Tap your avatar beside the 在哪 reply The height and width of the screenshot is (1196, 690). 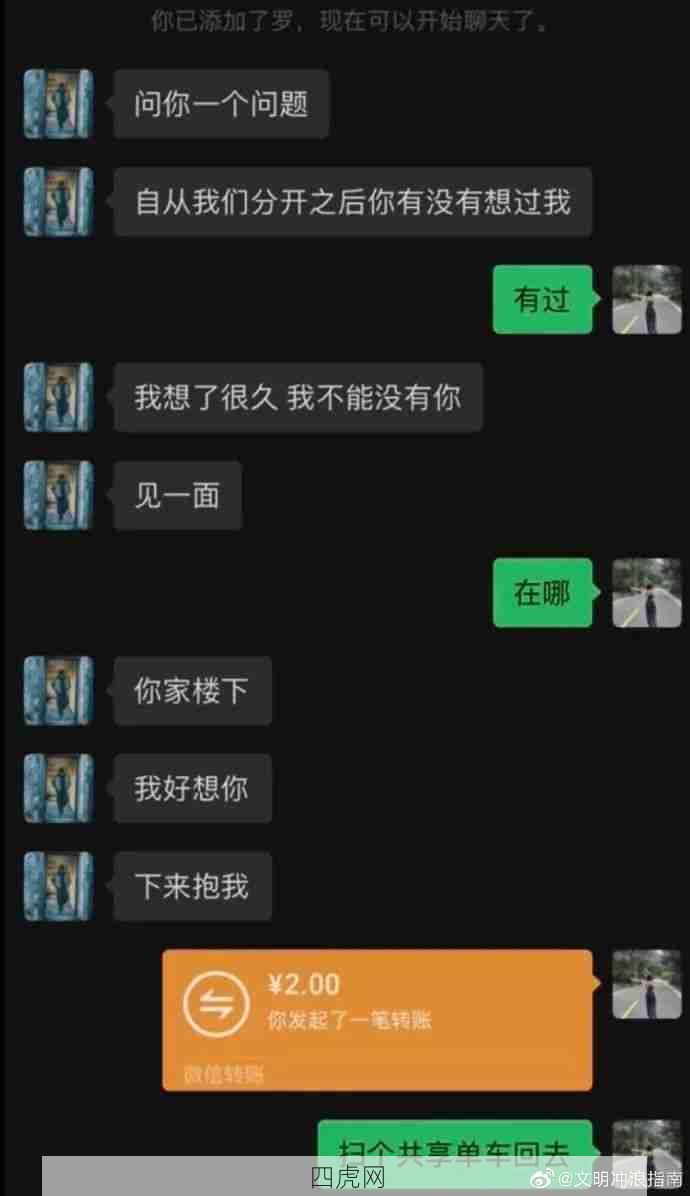click(x=646, y=593)
